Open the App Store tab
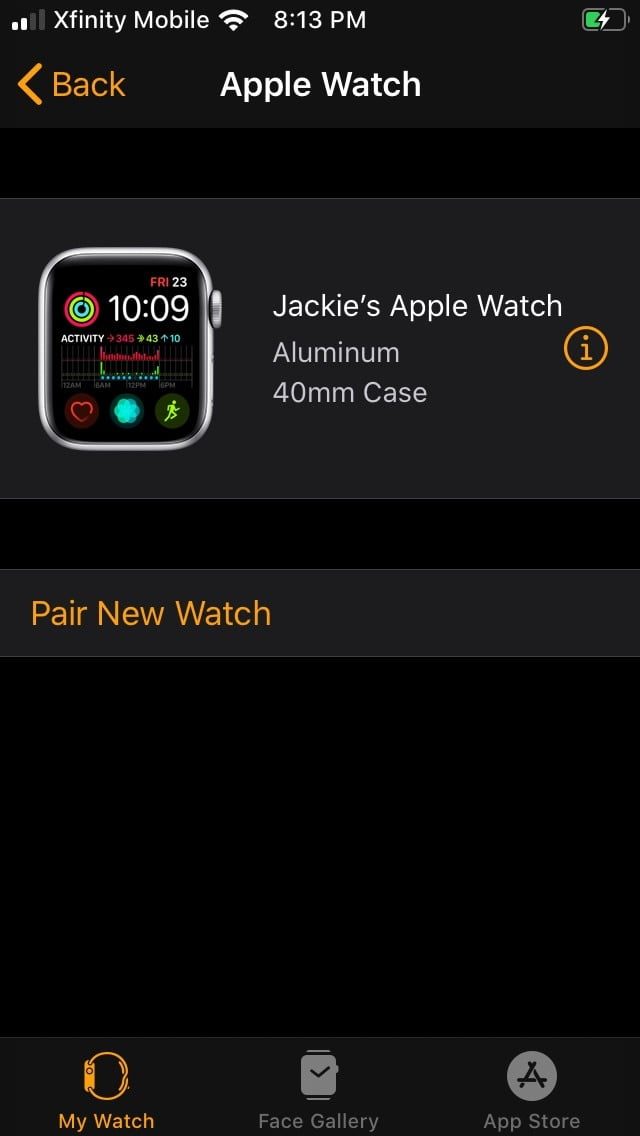The width and height of the screenshot is (640, 1136). pyautogui.click(x=531, y=1090)
